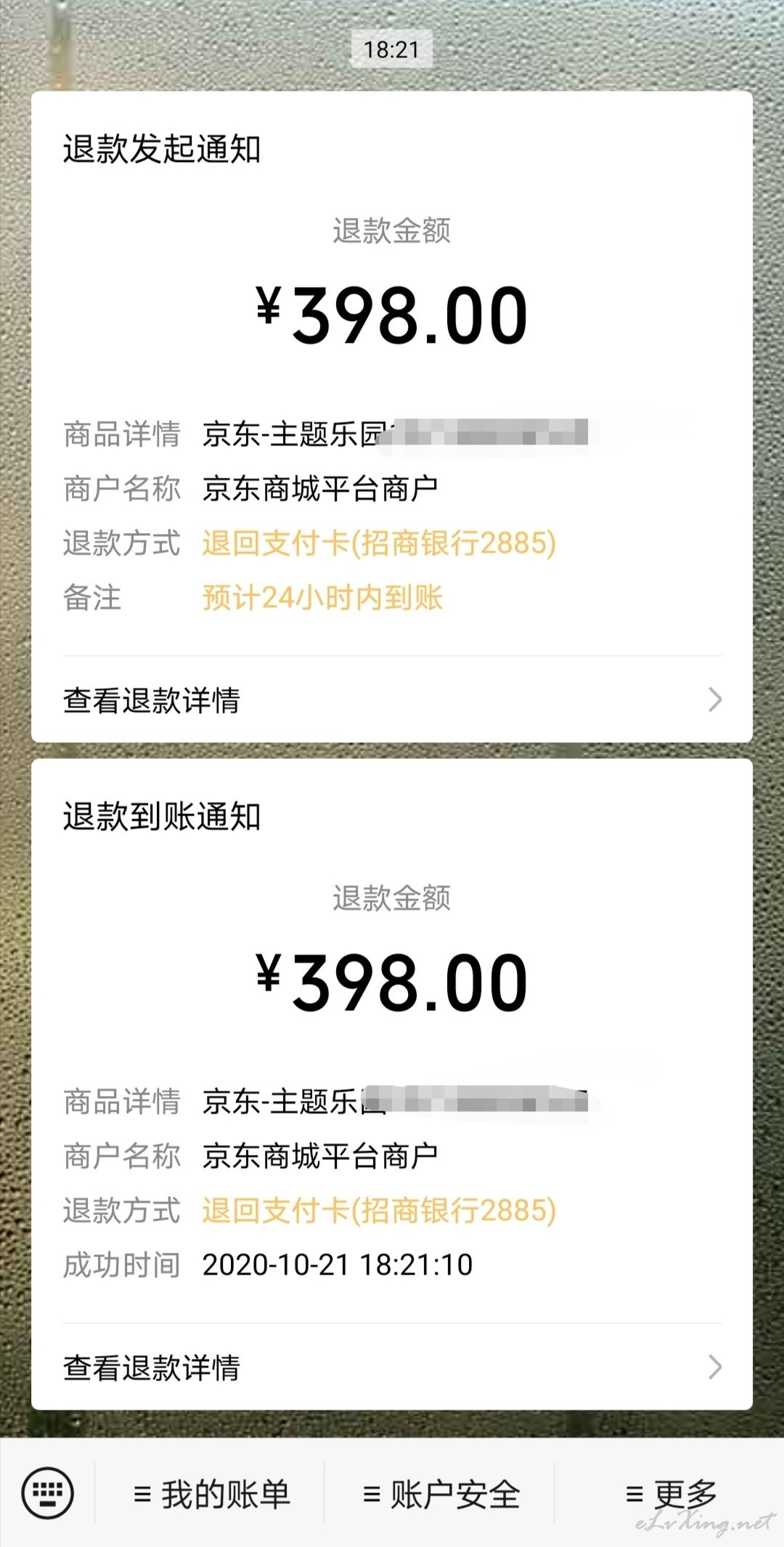Open the 账户安全 menu
784x1547 pixels.
(x=440, y=1494)
